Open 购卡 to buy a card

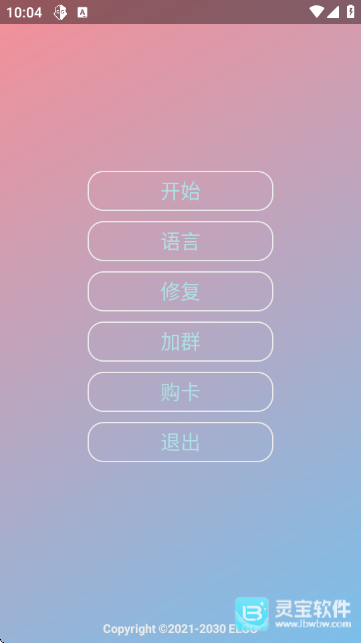(x=180, y=392)
